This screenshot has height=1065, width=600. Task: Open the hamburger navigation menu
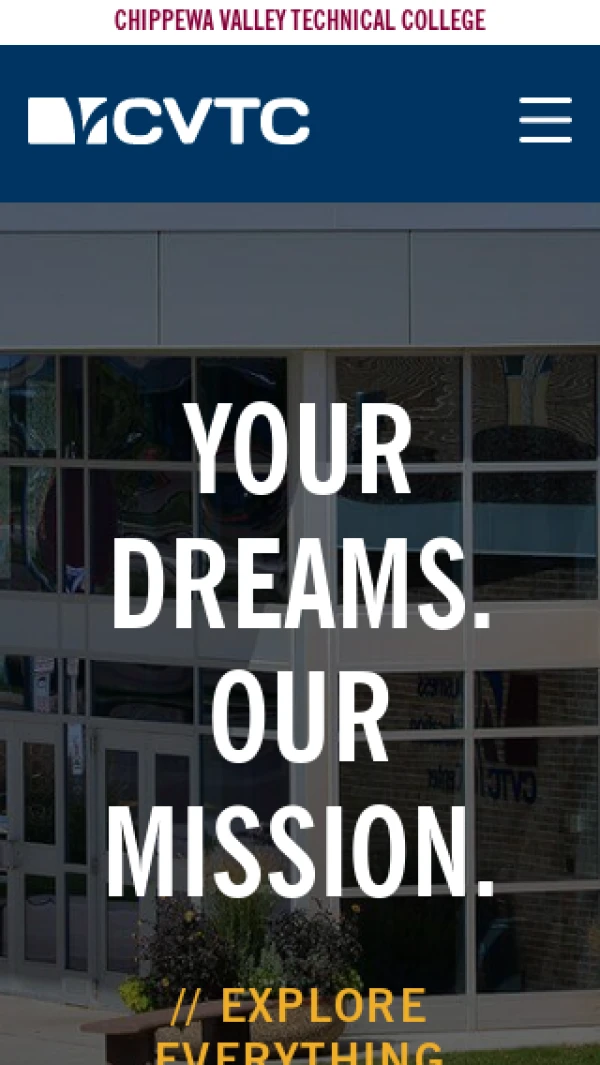coord(545,121)
